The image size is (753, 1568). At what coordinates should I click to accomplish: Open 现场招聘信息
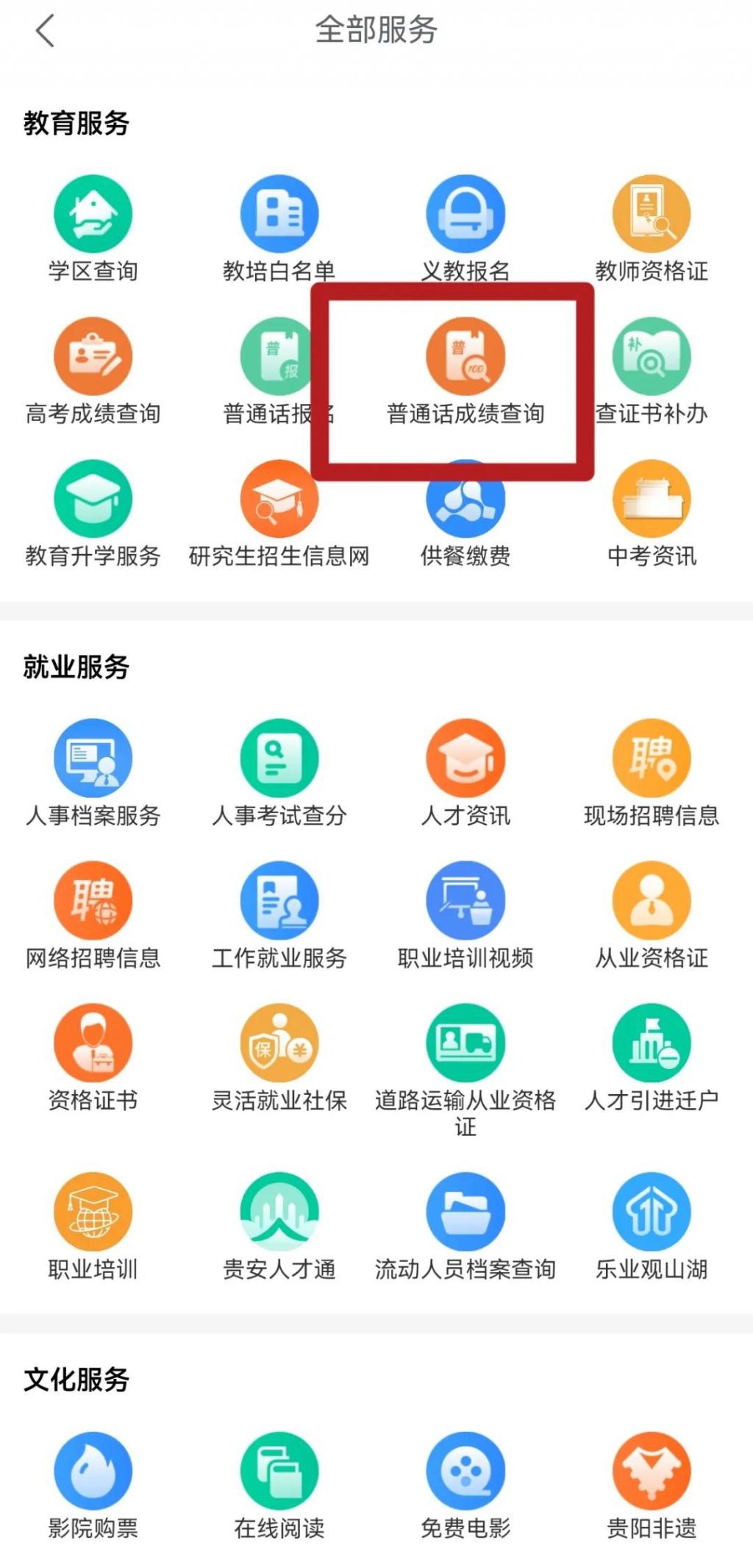pyautogui.click(x=652, y=759)
